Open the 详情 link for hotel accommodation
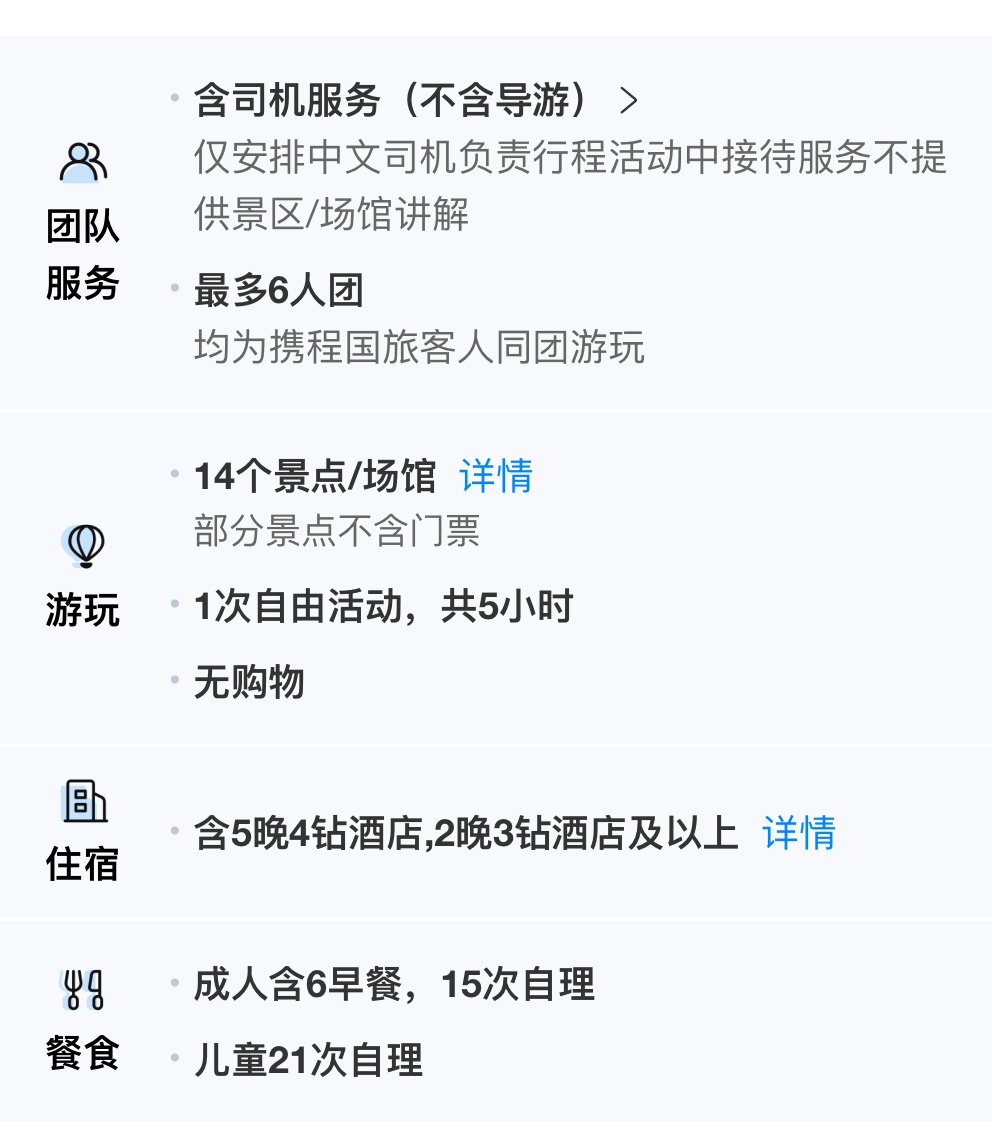This screenshot has width=992, height=1147. [798, 833]
